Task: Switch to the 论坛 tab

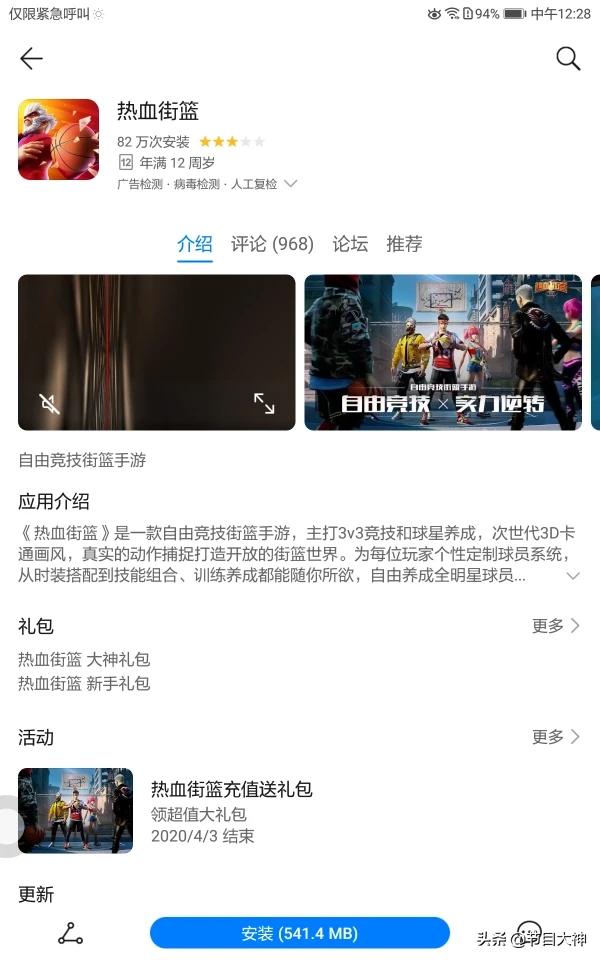Action: click(350, 243)
